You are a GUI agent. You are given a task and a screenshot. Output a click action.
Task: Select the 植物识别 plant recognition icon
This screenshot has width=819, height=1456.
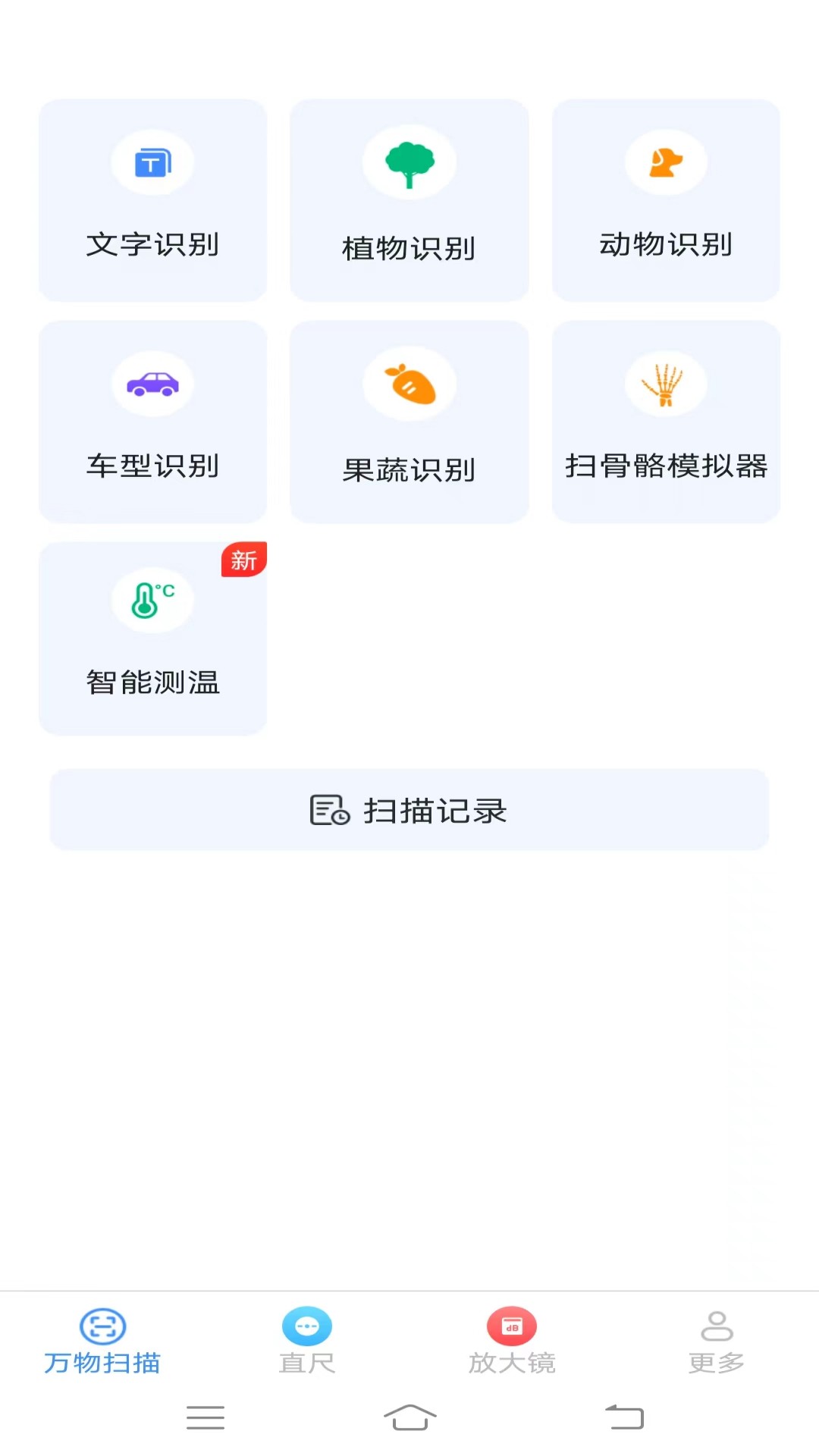point(409,199)
